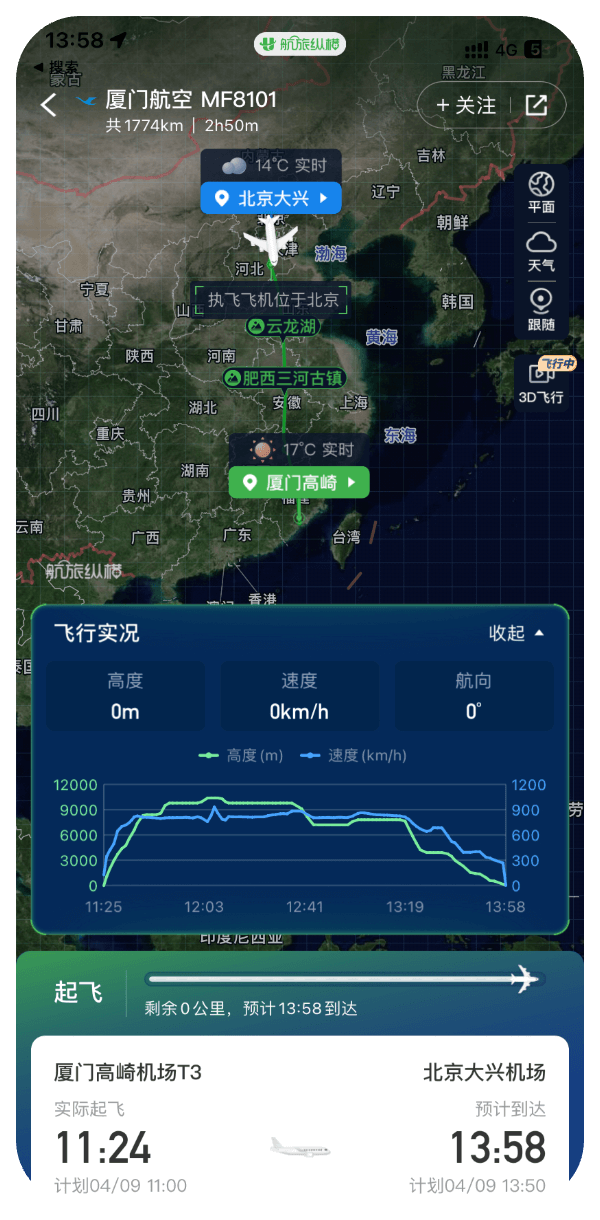600x1220 pixels.
Task: Show 天气 weather layer on map
Action: point(541,251)
